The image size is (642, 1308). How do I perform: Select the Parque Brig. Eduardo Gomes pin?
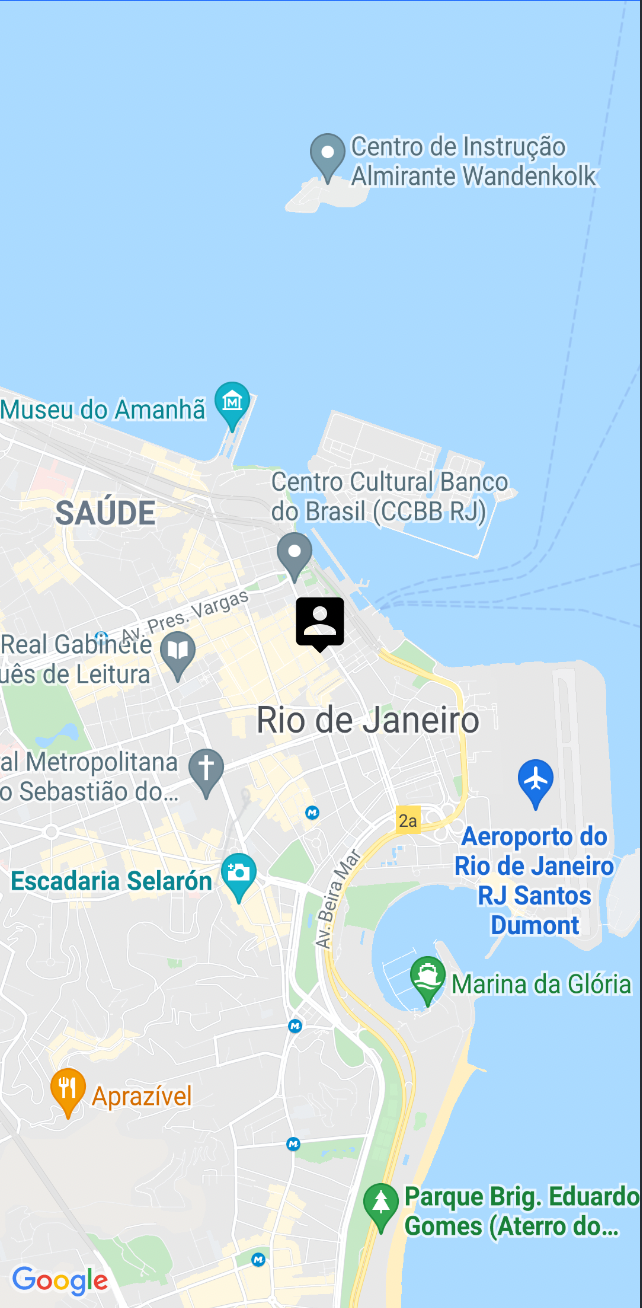pos(380,1208)
